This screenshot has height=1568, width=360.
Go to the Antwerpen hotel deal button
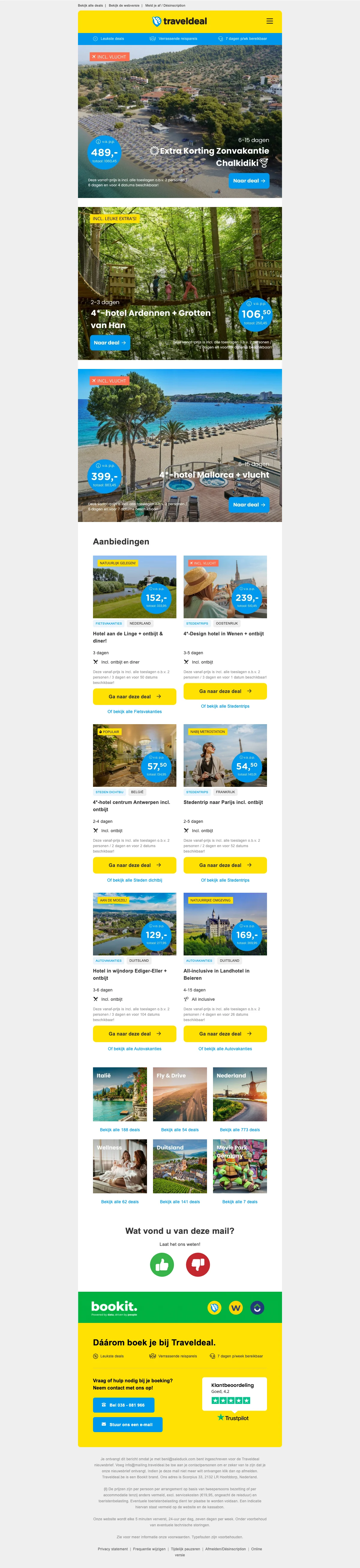(135, 865)
